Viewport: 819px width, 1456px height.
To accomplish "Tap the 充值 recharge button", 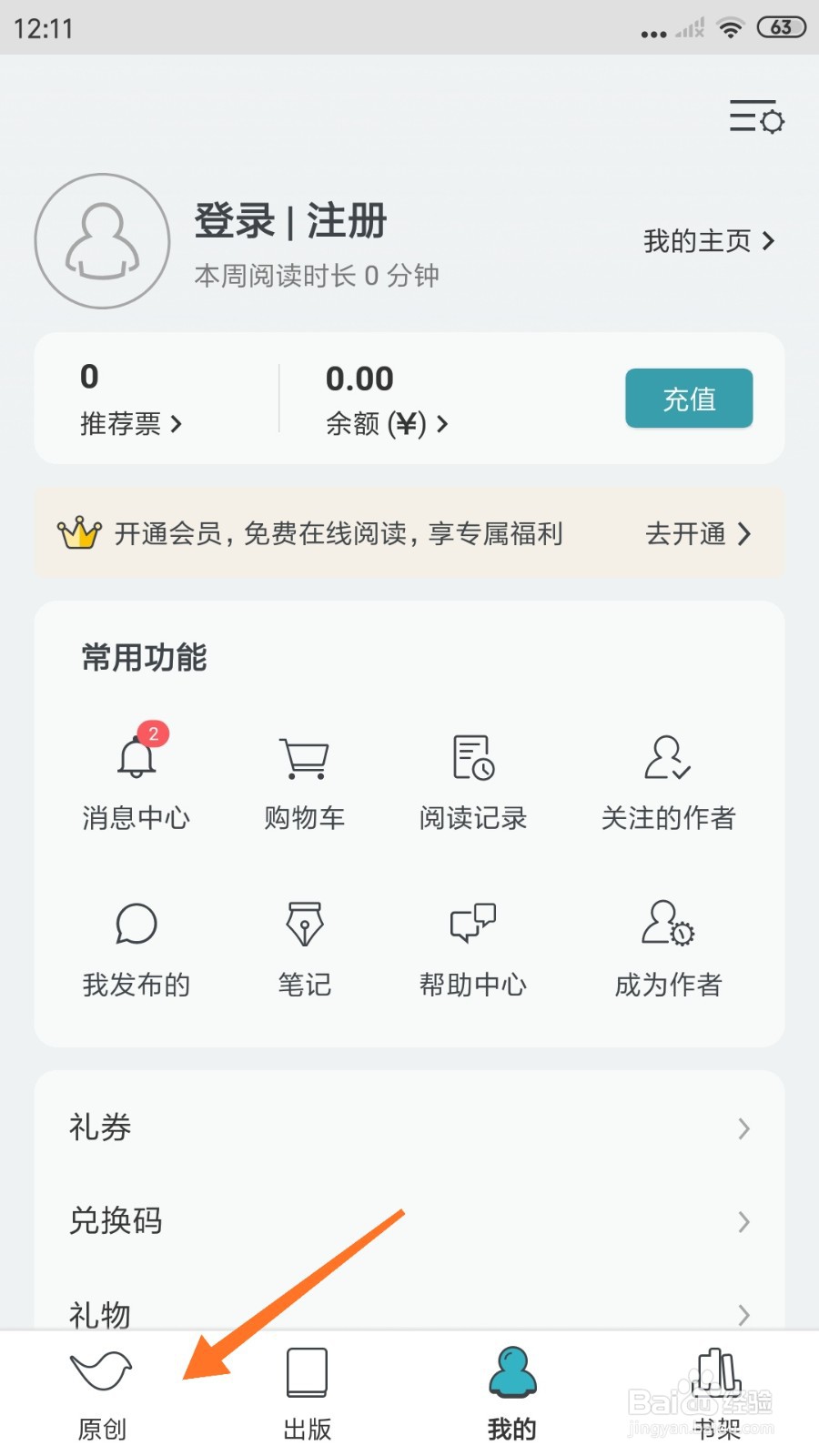I will pos(689,399).
